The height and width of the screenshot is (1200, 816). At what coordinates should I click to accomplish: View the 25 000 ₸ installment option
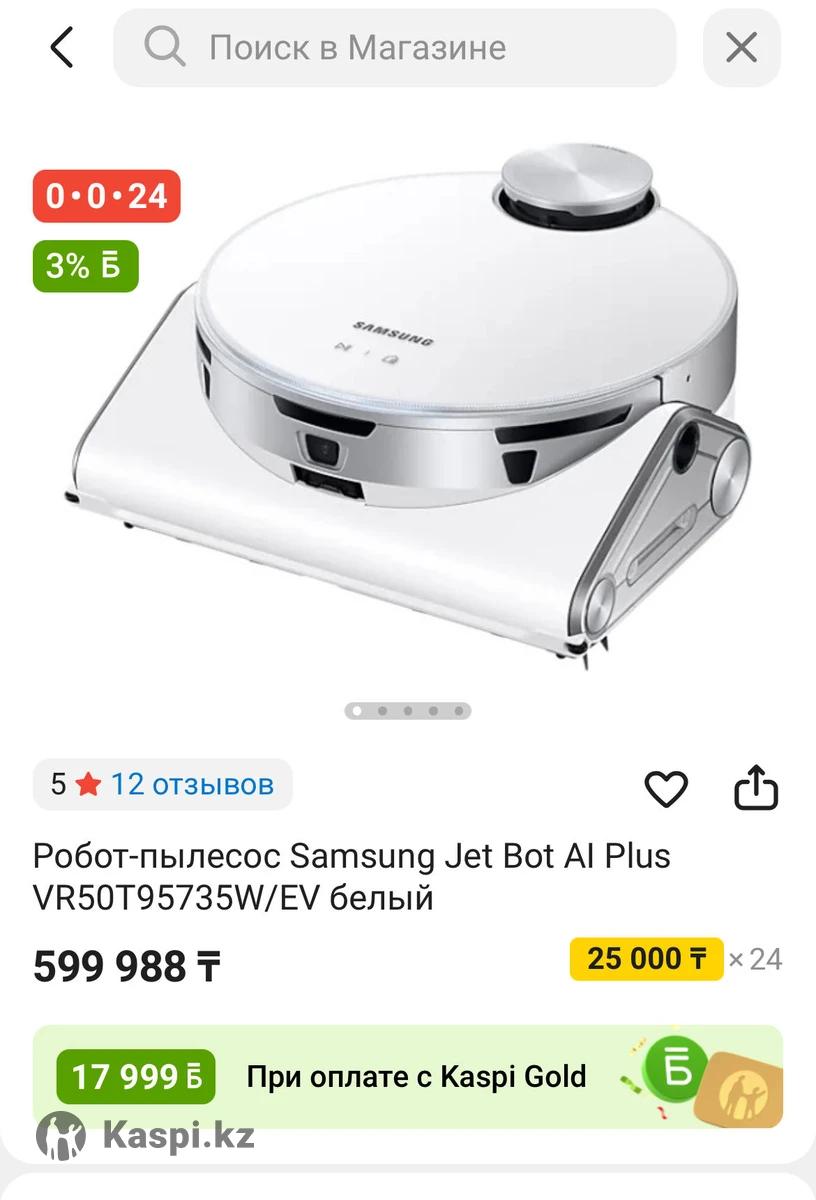pyautogui.click(x=646, y=960)
